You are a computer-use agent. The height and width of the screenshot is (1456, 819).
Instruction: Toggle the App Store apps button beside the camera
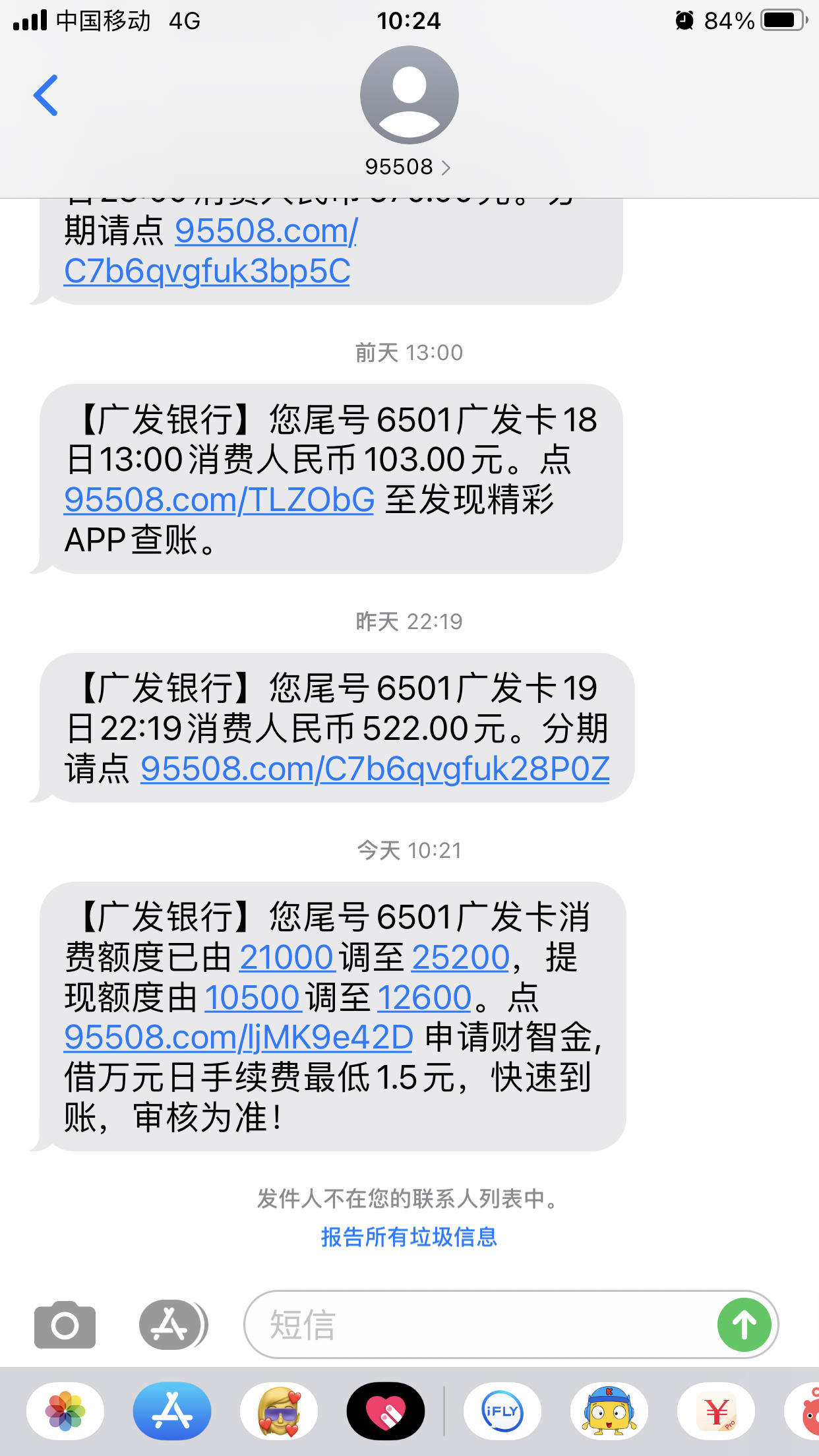(173, 1324)
